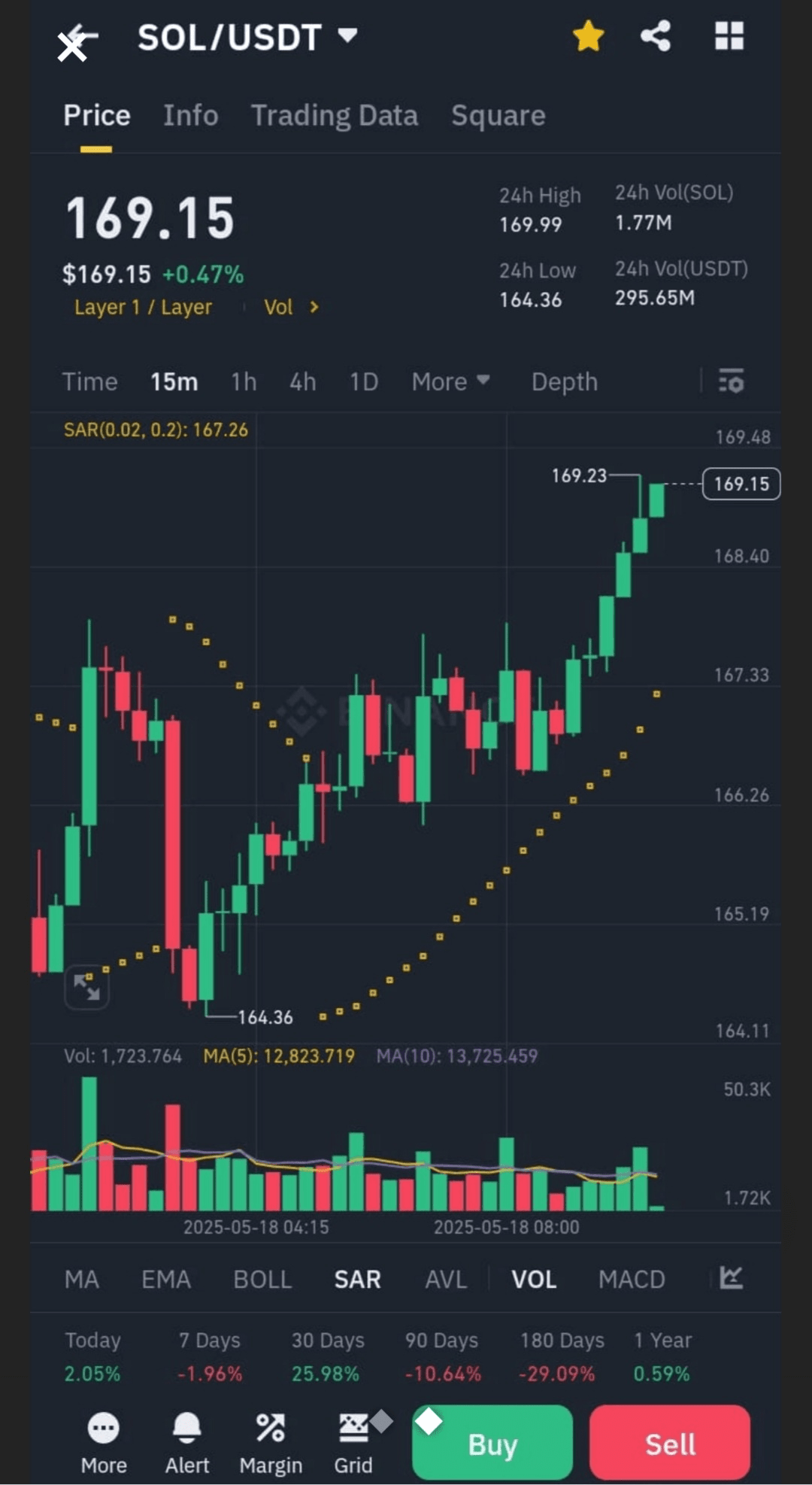The width and height of the screenshot is (812, 1485).
Task: Open Margin trading
Action: point(271,1444)
